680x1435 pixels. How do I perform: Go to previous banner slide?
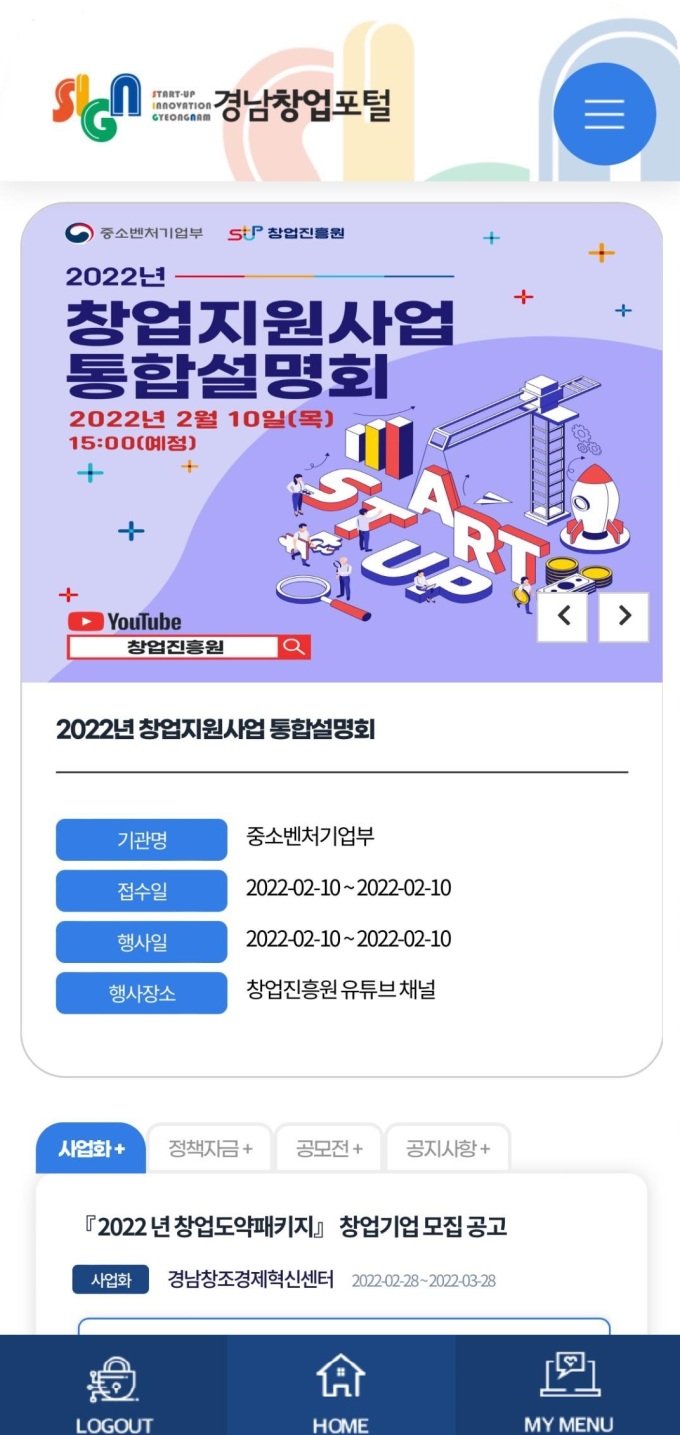point(563,617)
